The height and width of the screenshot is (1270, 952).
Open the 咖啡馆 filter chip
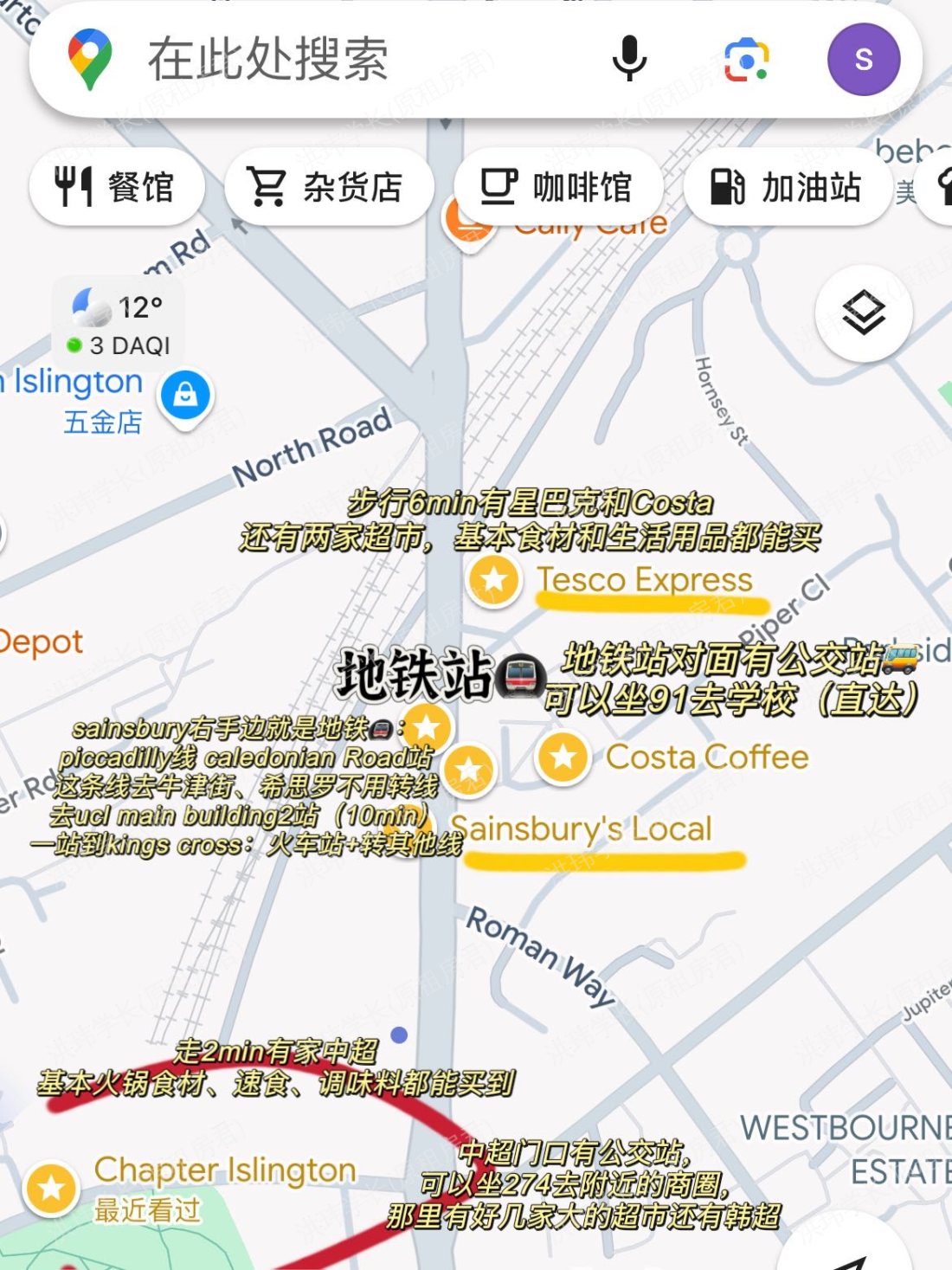557,184
